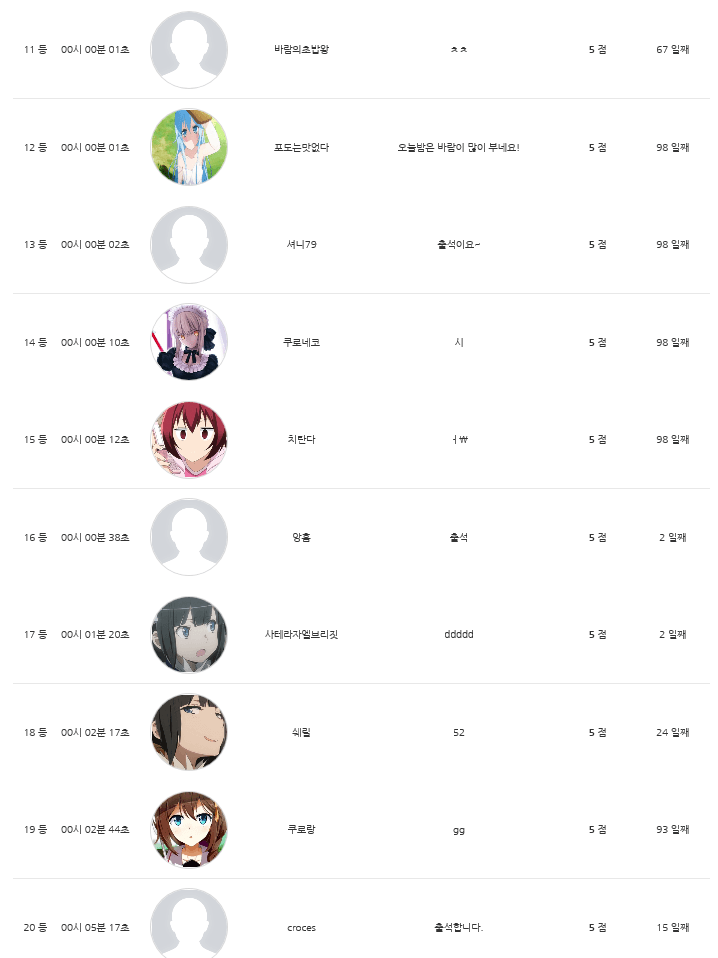718x958 pixels.
Task: Open 포도는맛없다's profile picture
Action: [189, 147]
